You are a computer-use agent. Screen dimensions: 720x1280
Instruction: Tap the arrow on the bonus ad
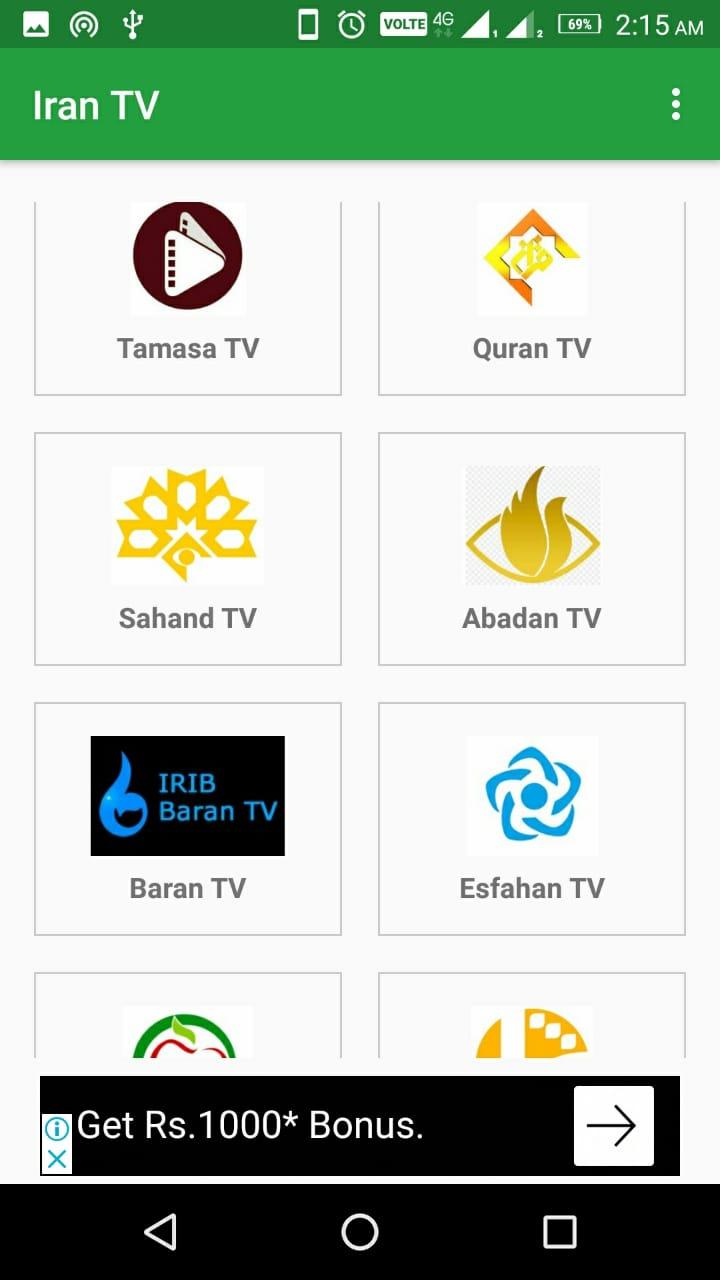(x=613, y=1126)
